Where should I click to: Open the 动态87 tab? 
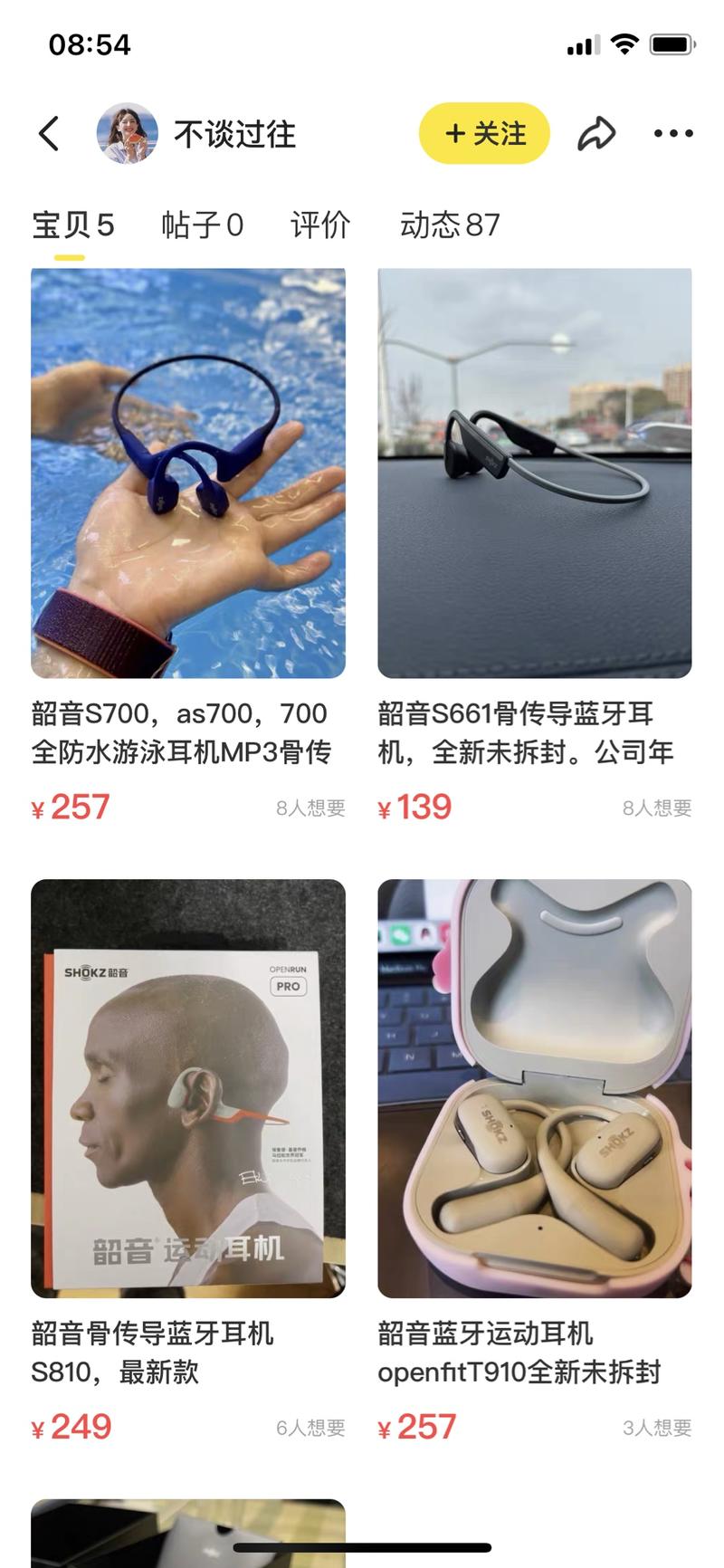click(452, 225)
